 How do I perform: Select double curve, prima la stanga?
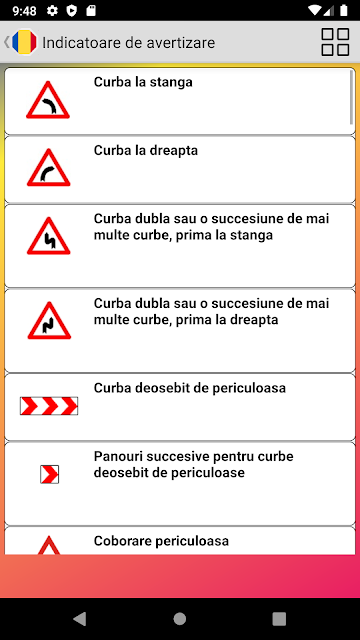180,246
